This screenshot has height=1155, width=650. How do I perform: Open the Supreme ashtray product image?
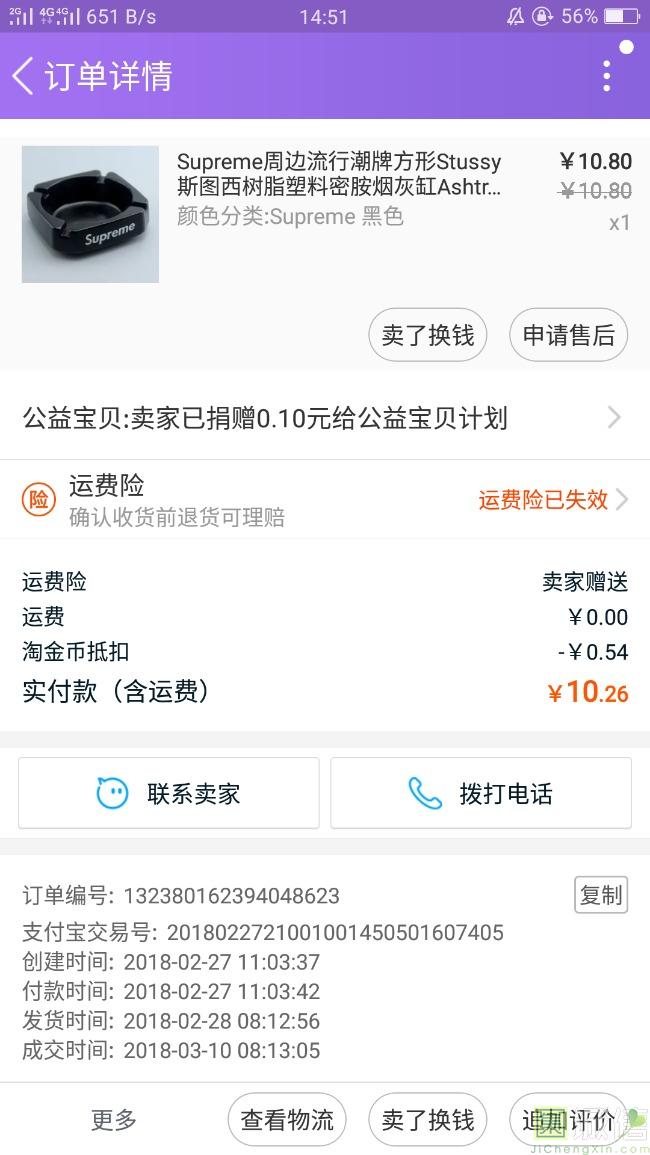click(x=90, y=214)
